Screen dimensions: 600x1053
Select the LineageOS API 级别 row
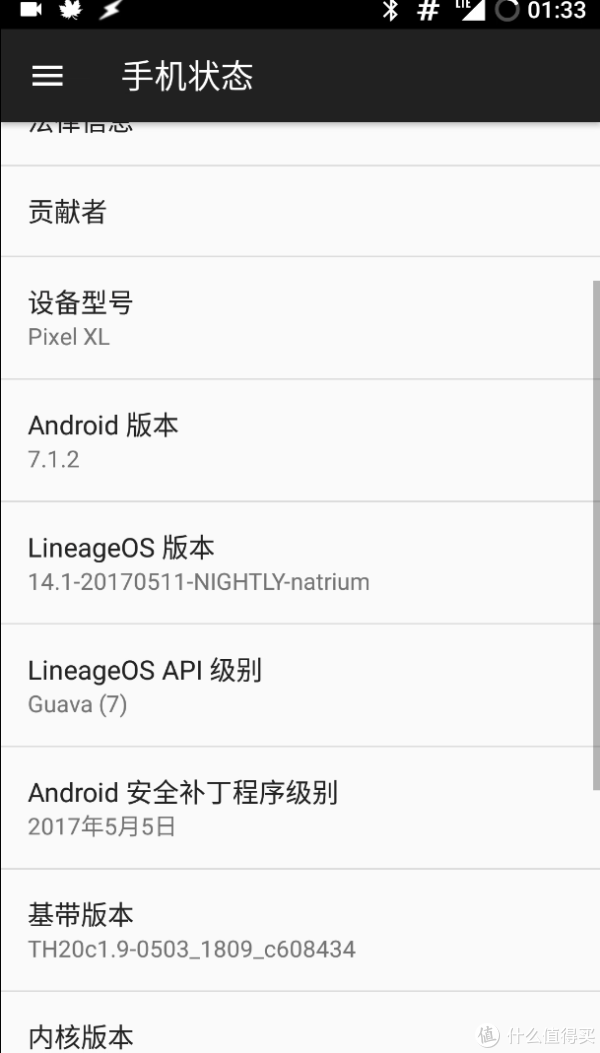[x=300, y=686]
